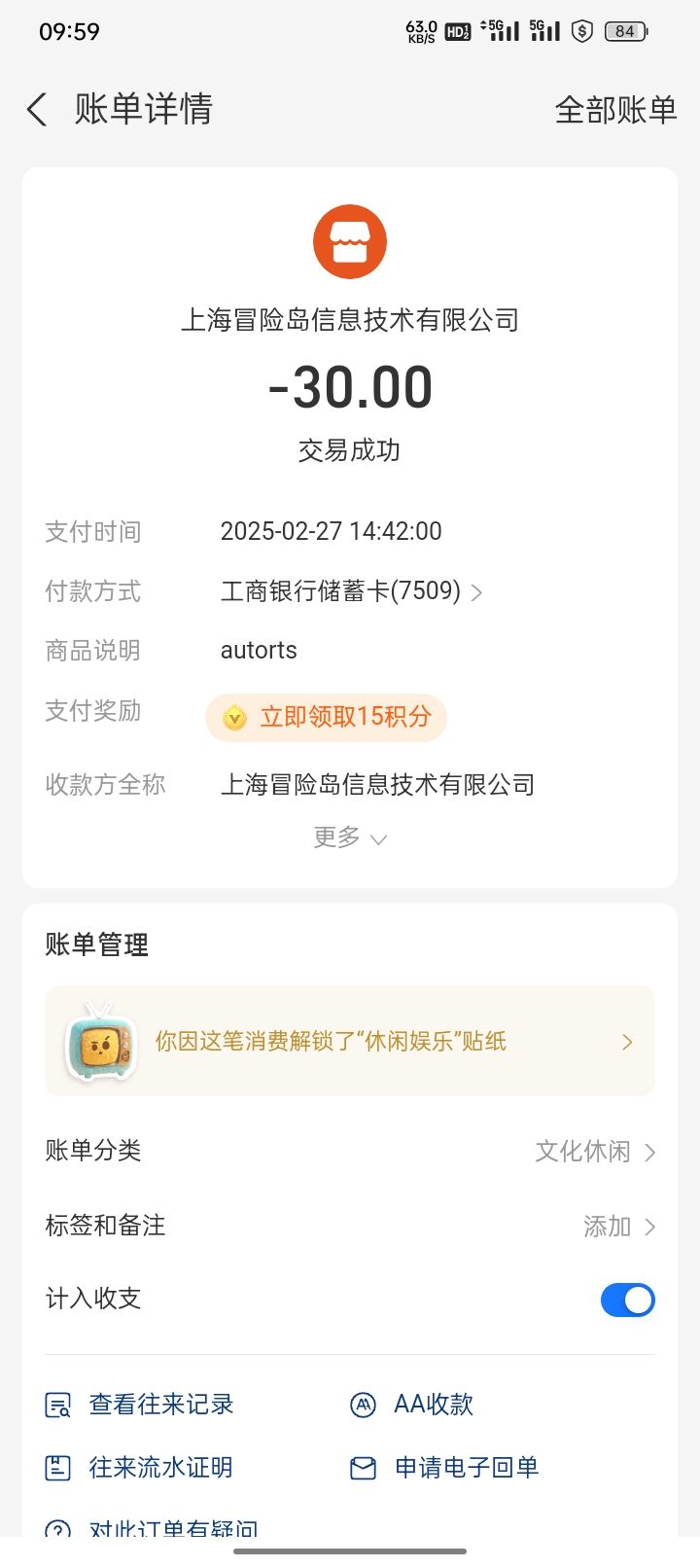The image size is (700, 1568).
Task: Click 添加 to add tags and notes
Action: 610,1227
